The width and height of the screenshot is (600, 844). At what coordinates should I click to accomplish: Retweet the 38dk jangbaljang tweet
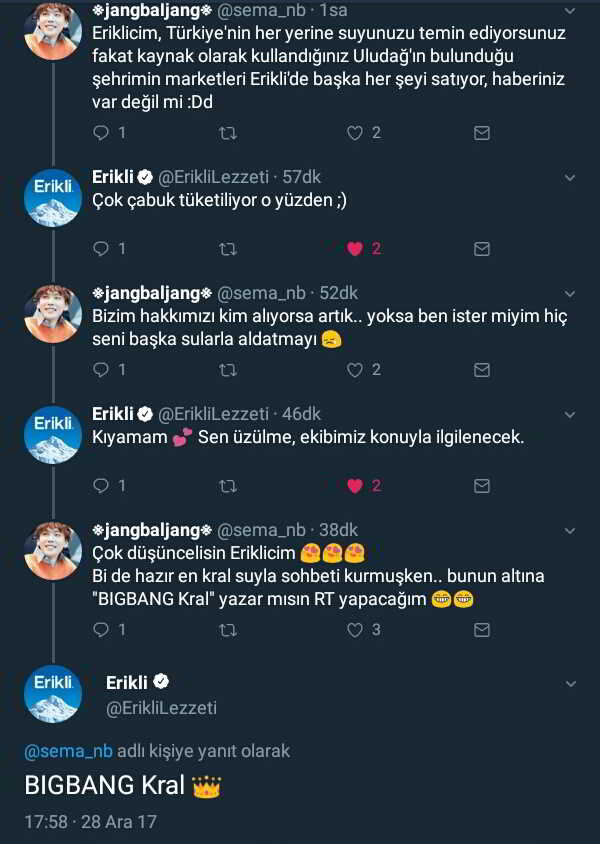point(227,630)
